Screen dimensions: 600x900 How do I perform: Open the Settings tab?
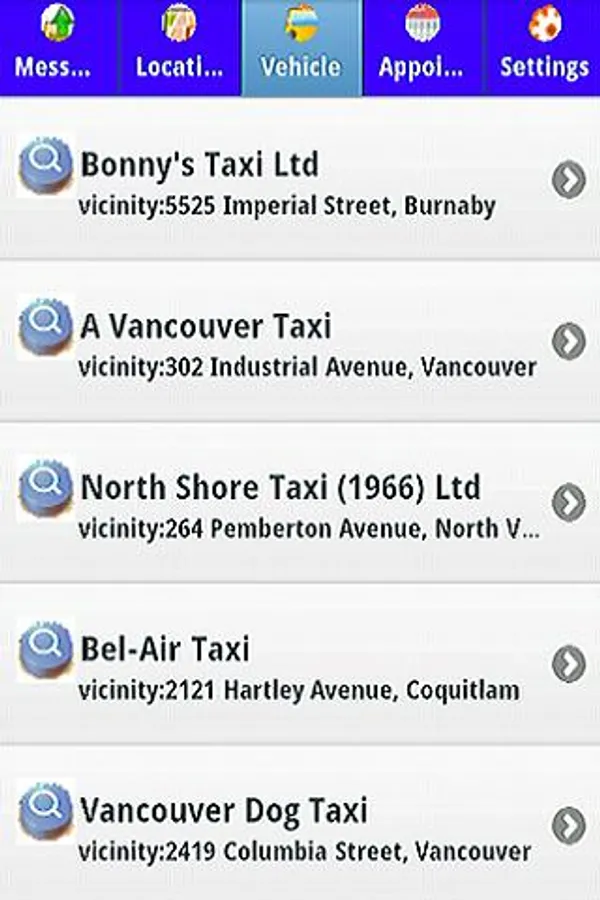click(x=543, y=47)
